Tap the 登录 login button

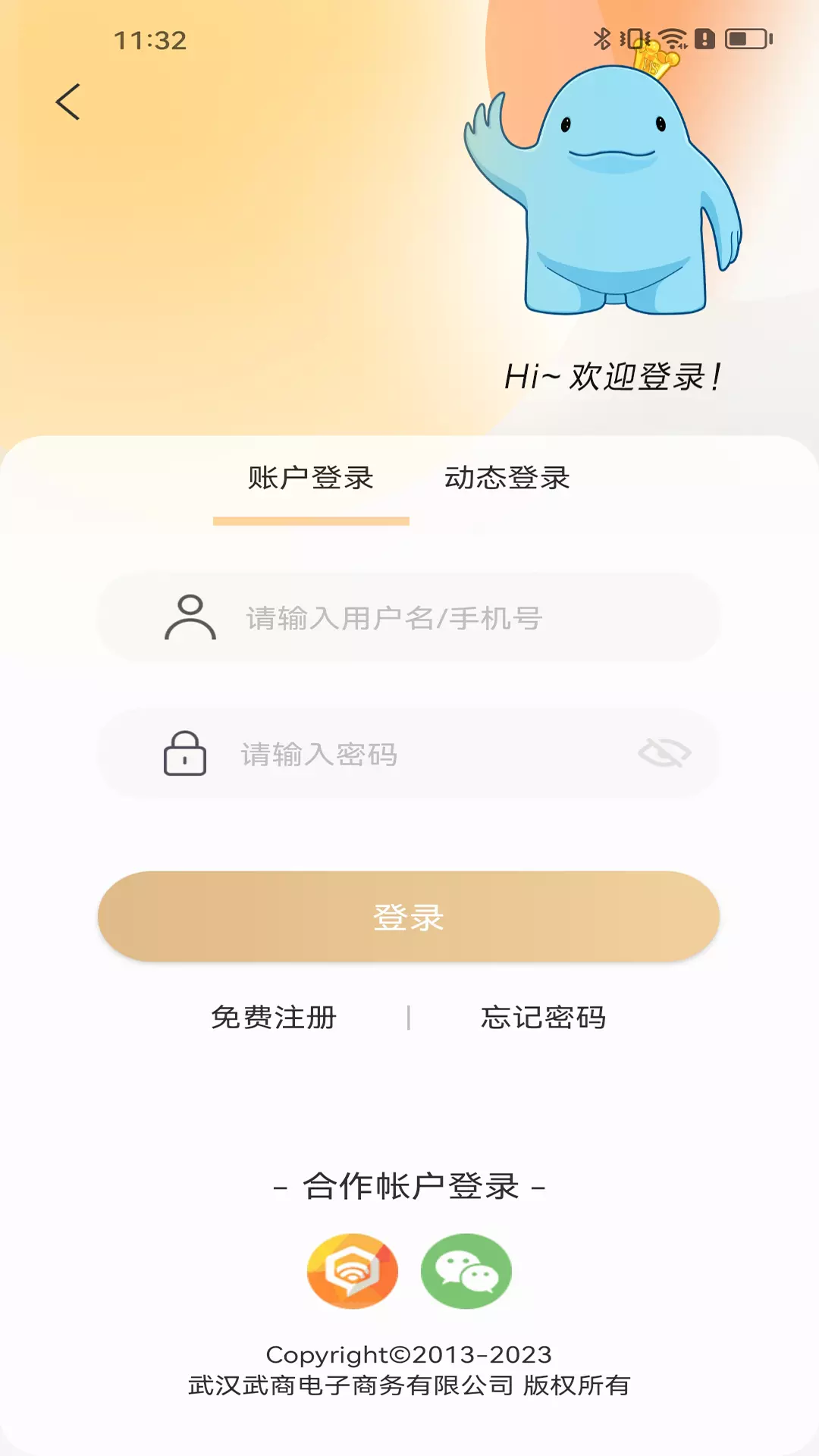(x=408, y=917)
